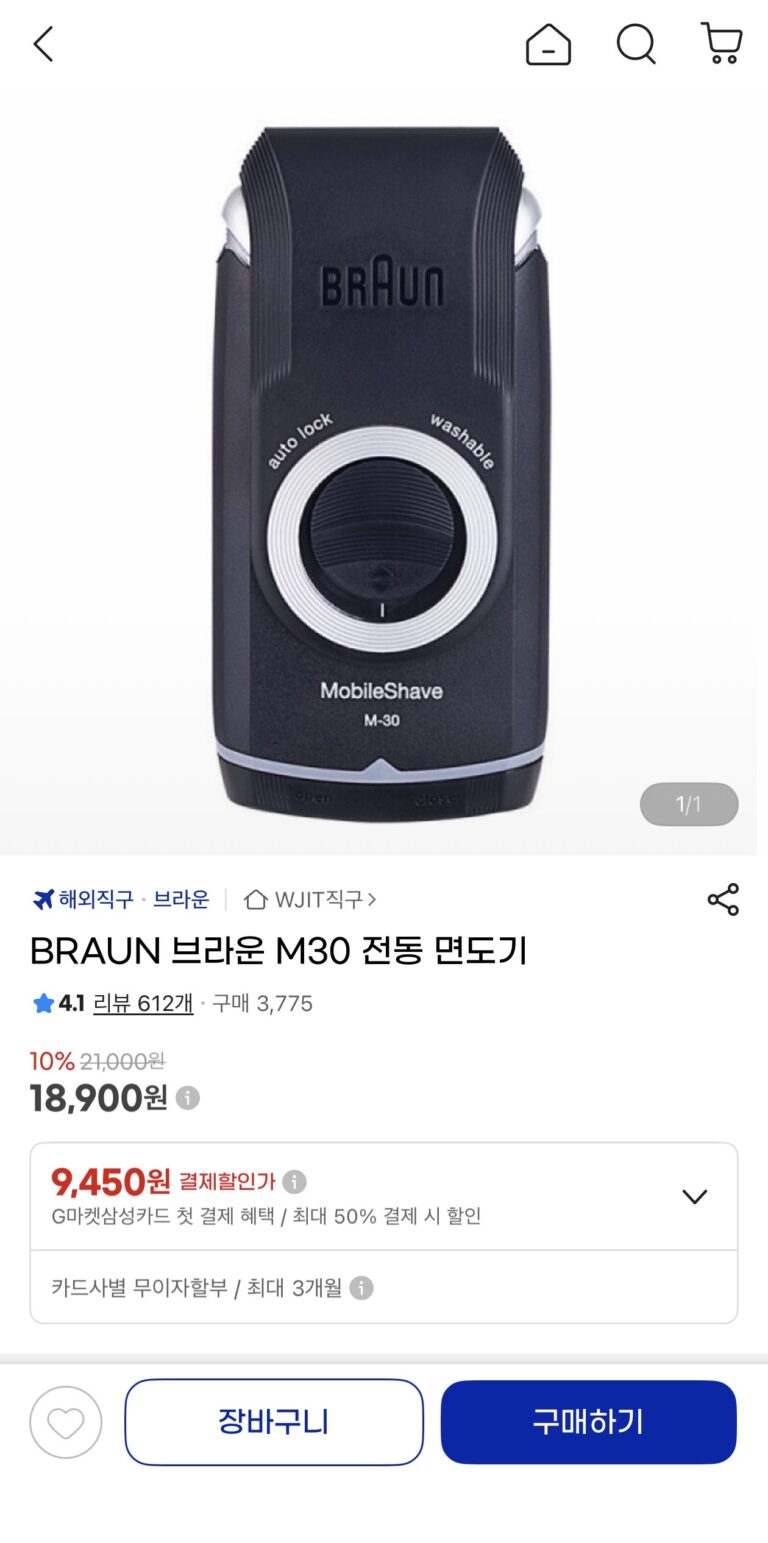This screenshot has width=768, height=1543.
Task: View the 612 reviews
Action: click(x=143, y=1003)
